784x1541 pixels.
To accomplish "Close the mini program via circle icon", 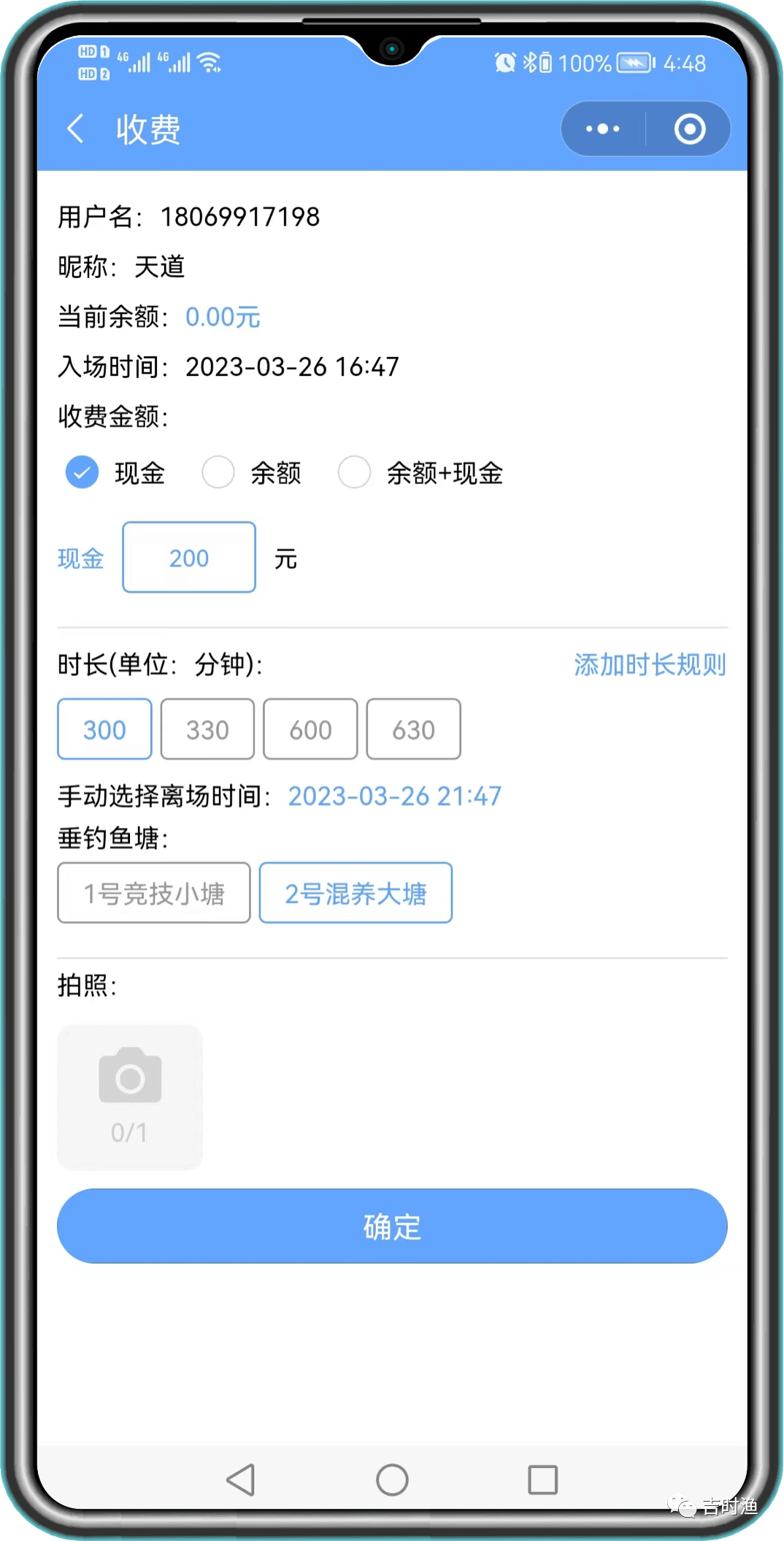I will pos(689,129).
